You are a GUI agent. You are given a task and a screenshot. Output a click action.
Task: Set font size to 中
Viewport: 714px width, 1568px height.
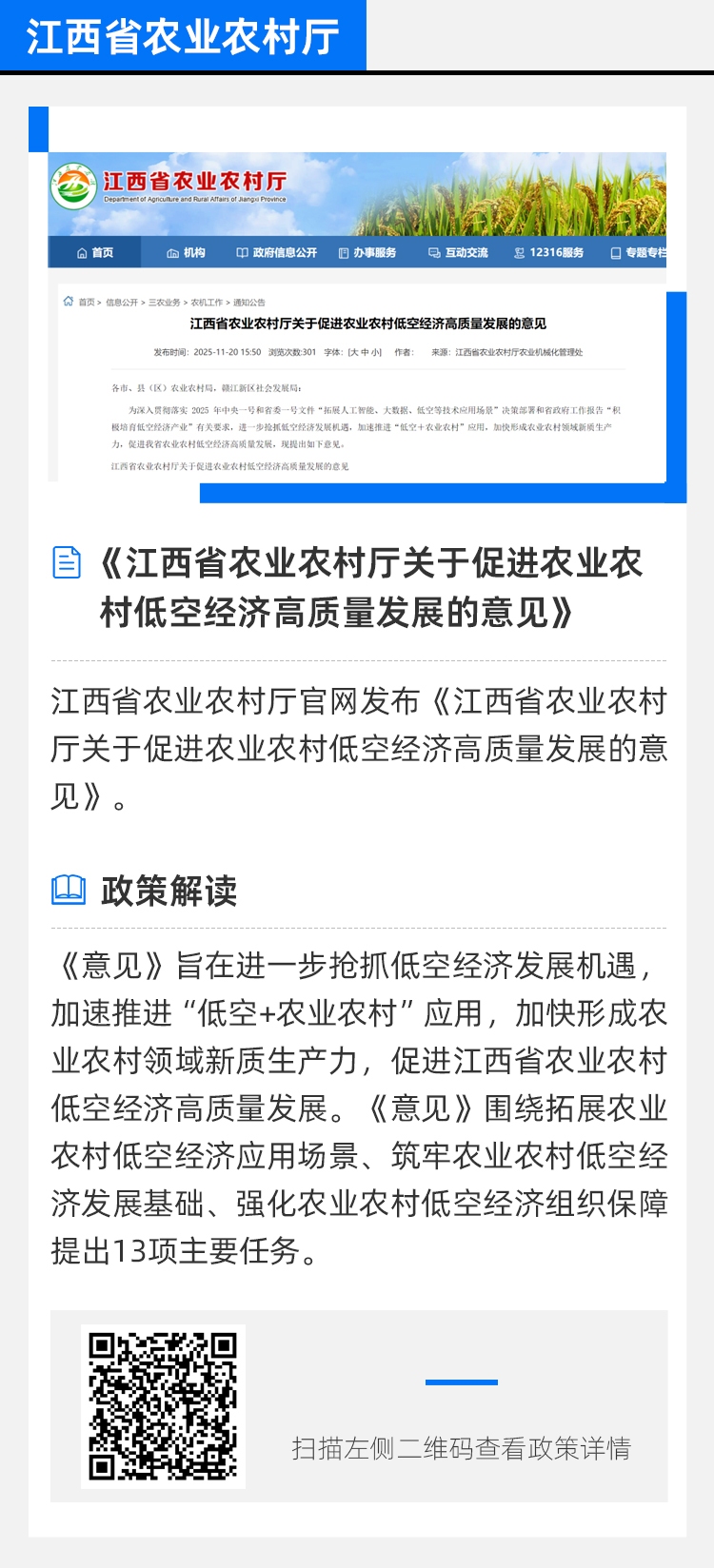click(x=365, y=351)
